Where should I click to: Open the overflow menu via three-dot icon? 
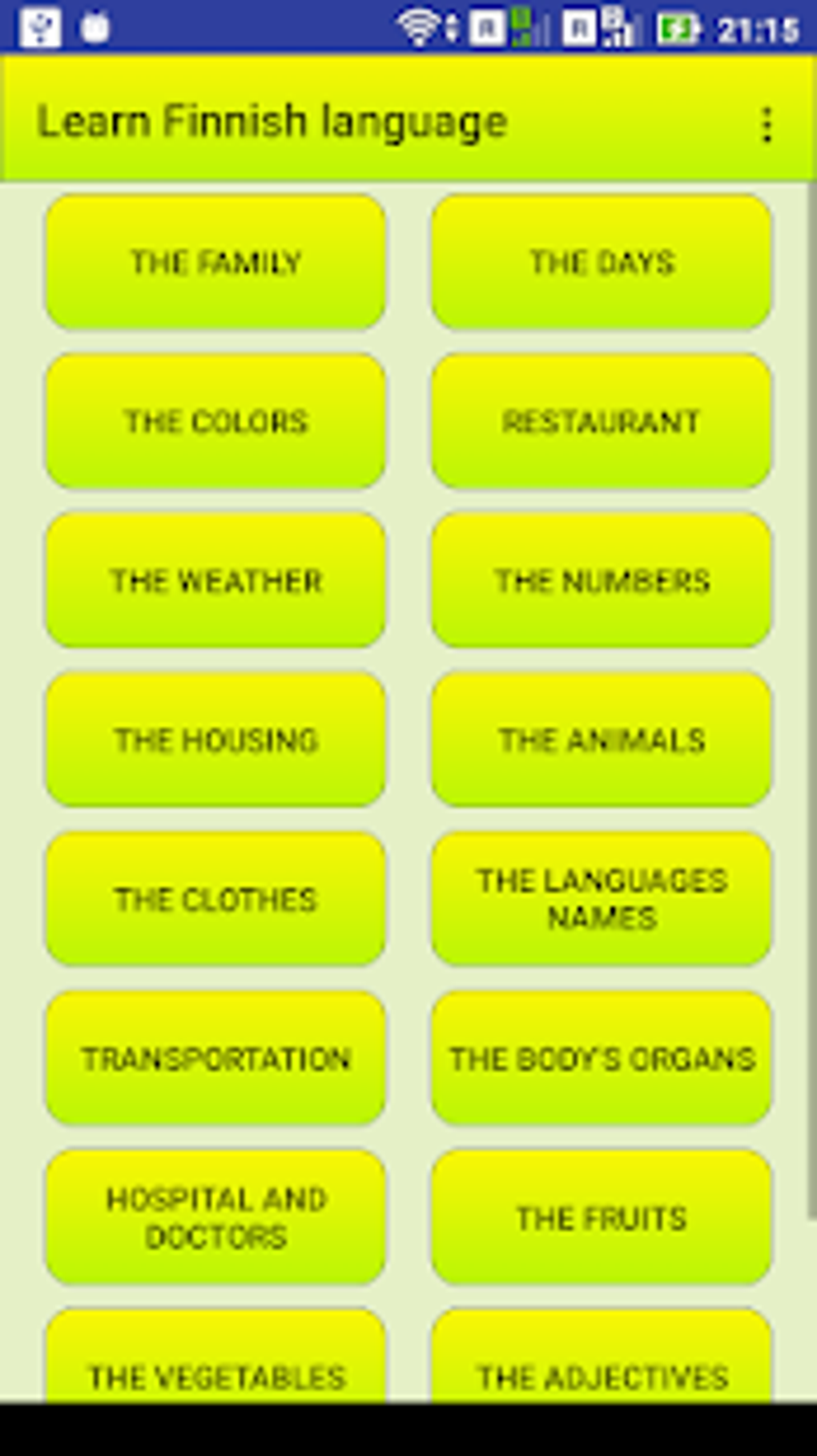click(x=768, y=122)
